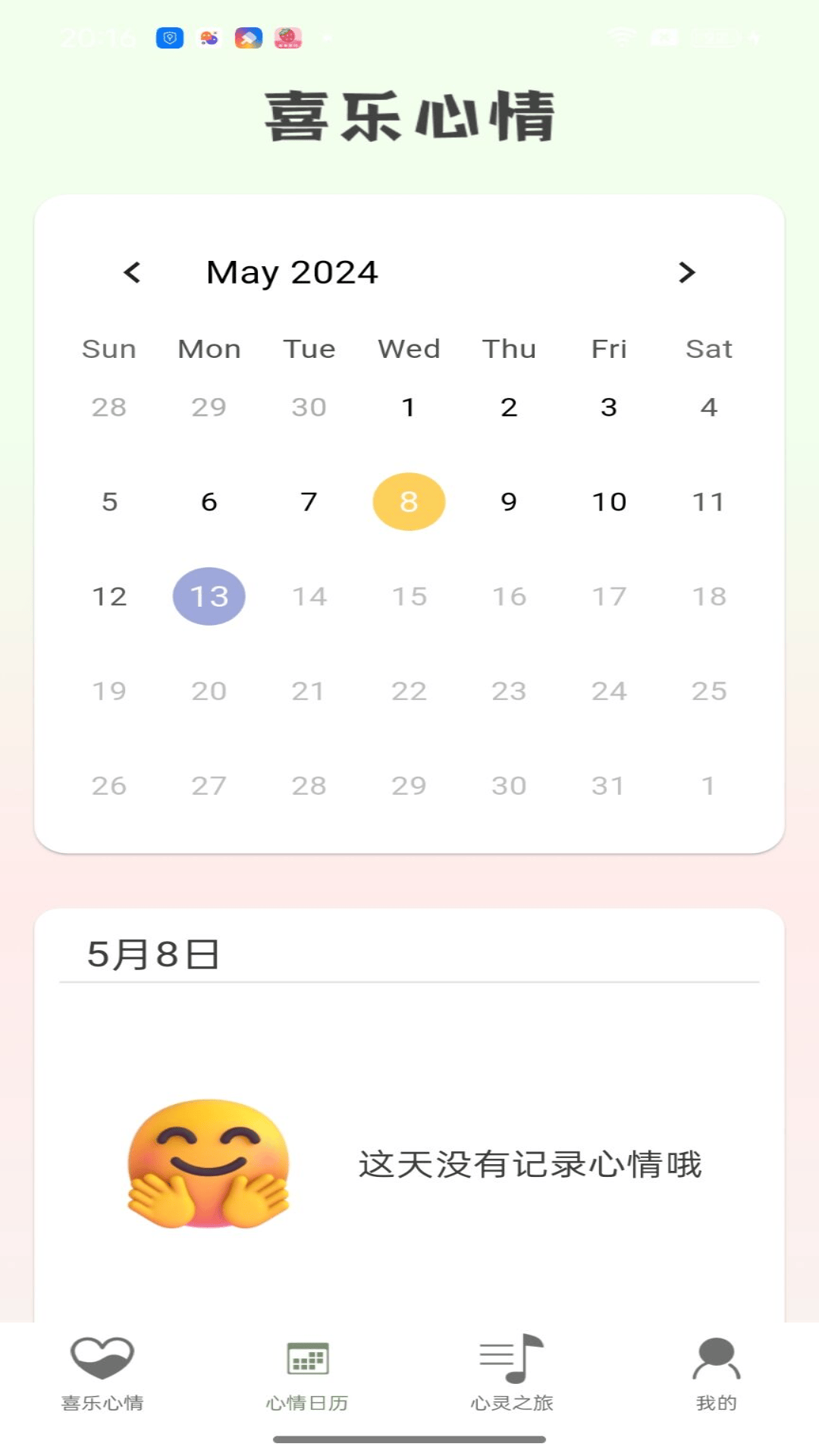Choose May 6 in the calendar
The image size is (819, 1456).
209,501
